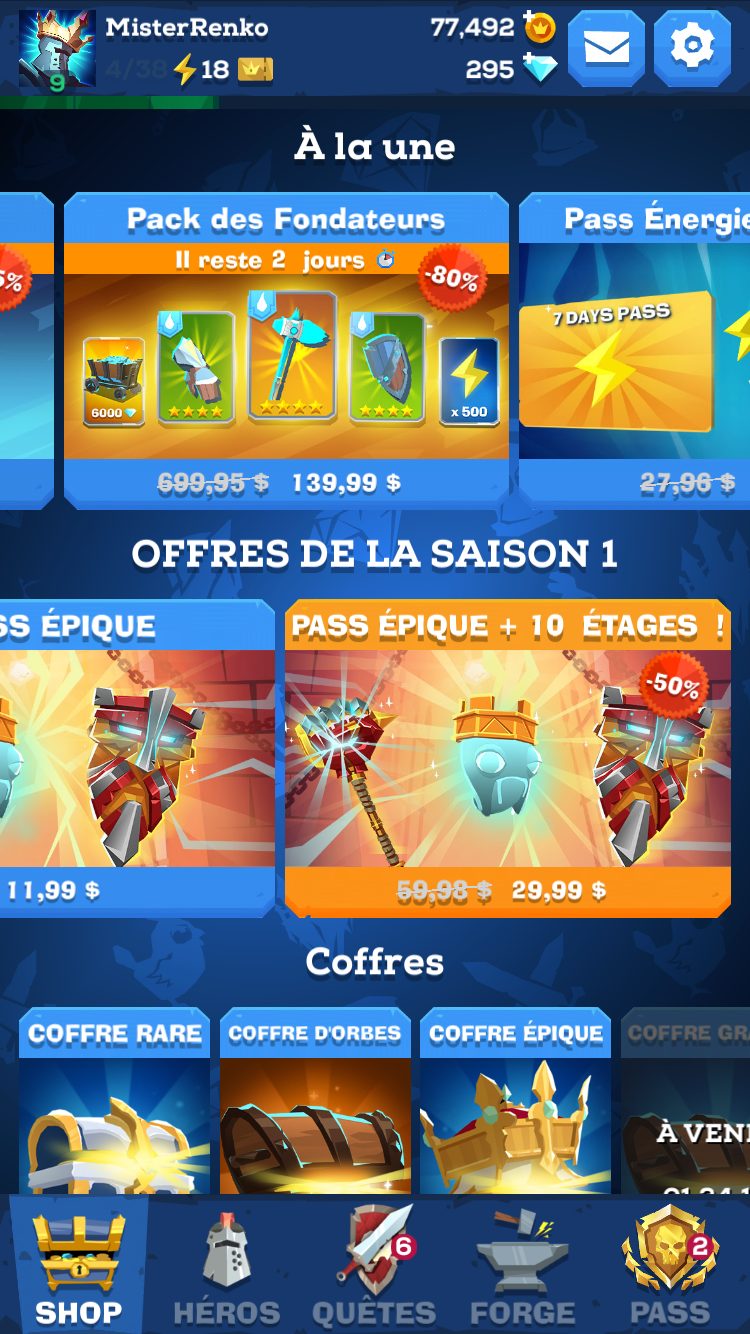This screenshot has height=1334, width=750.
Task: View the Pass Énergie offer card
Action: point(635,350)
